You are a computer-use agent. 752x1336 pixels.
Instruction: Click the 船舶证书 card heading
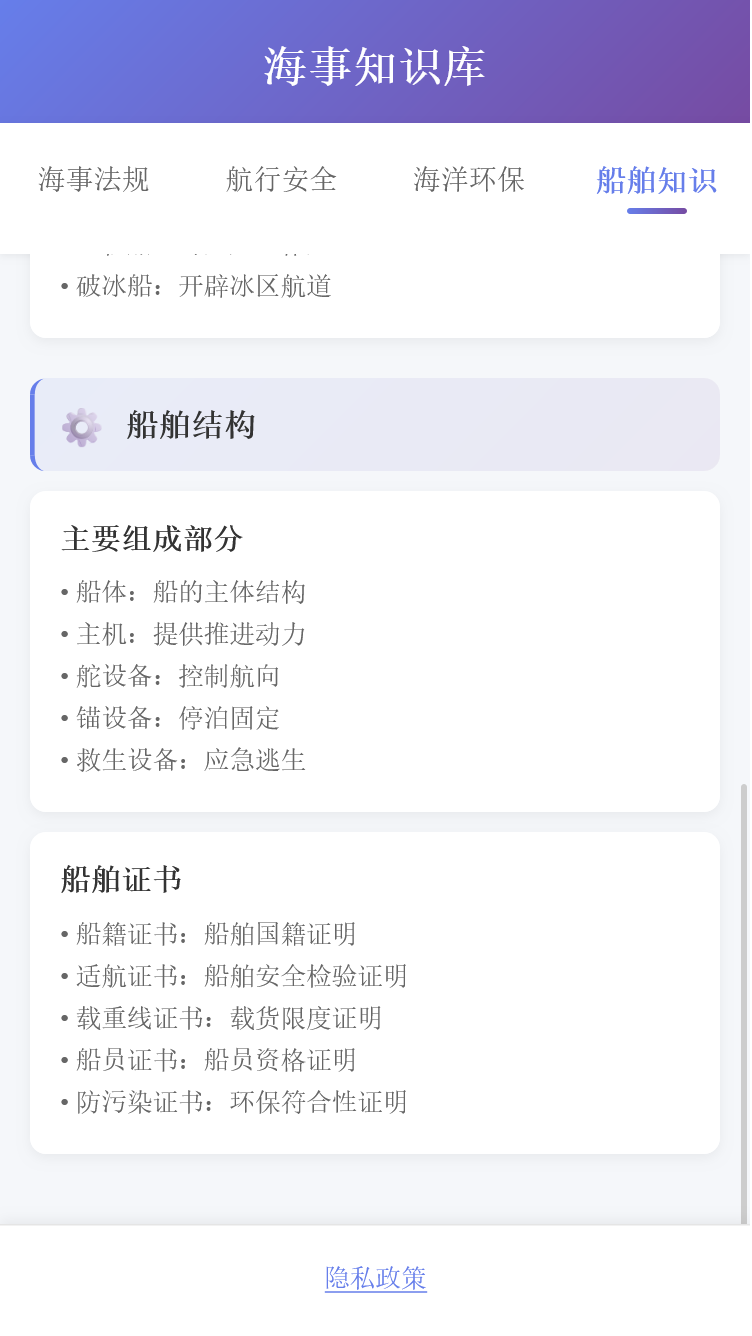coord(113,880)
